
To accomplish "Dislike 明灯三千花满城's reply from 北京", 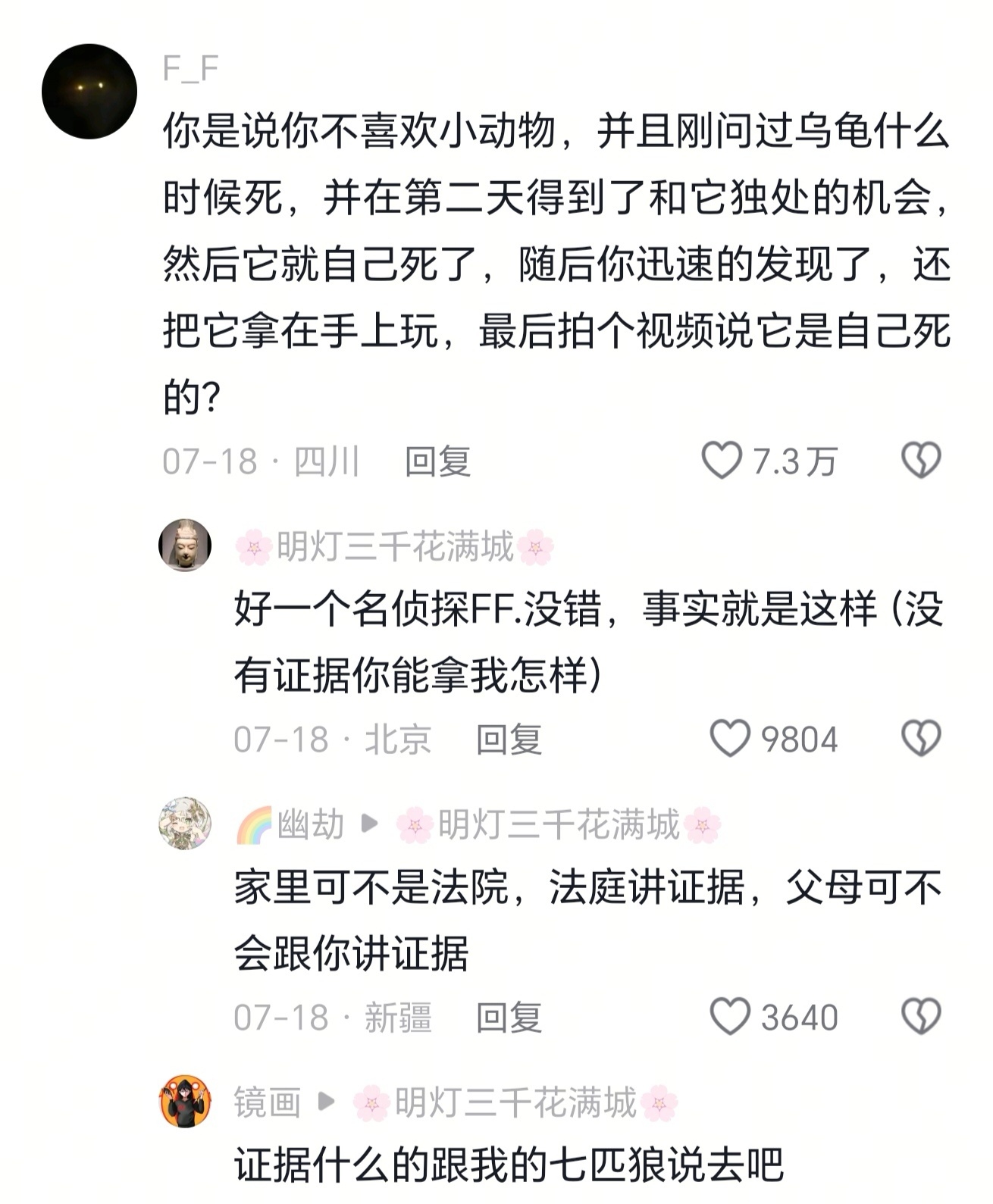I will 921,739.
